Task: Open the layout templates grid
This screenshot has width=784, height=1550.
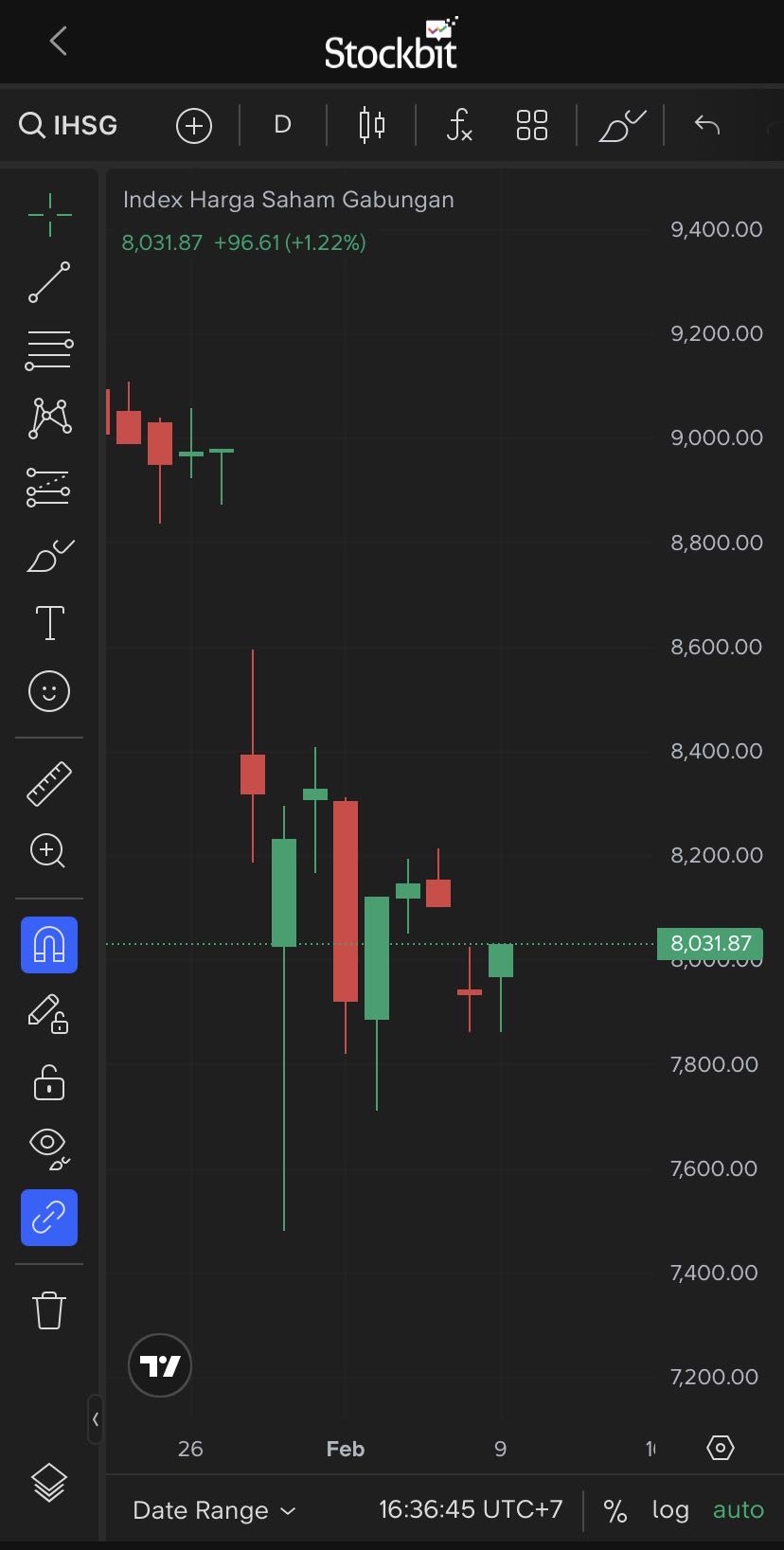Action: click(532, 125)
